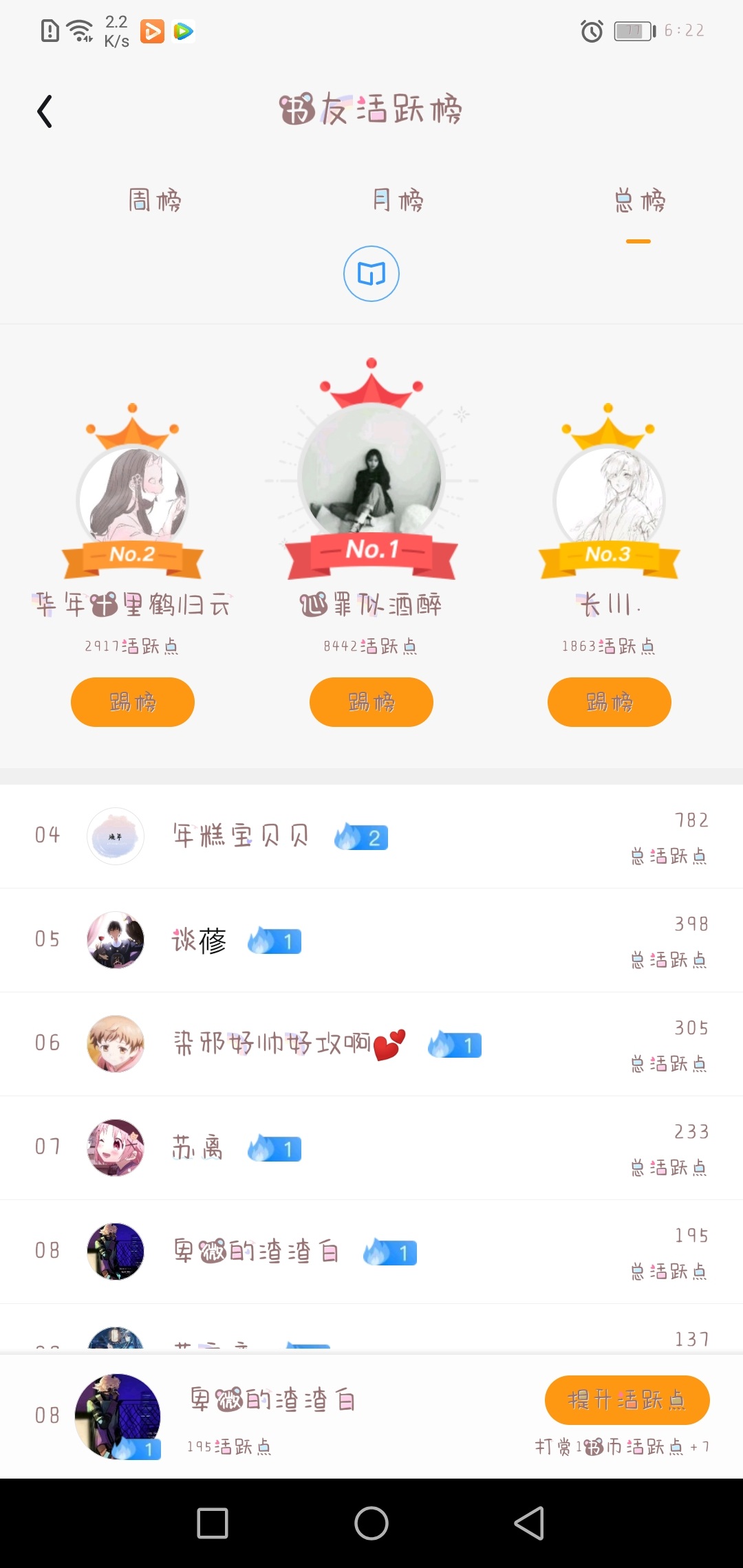Viewport: 743px width, 1568px height.
Task: Tap the 提升活跃点 button
Action: point(627,1400)
